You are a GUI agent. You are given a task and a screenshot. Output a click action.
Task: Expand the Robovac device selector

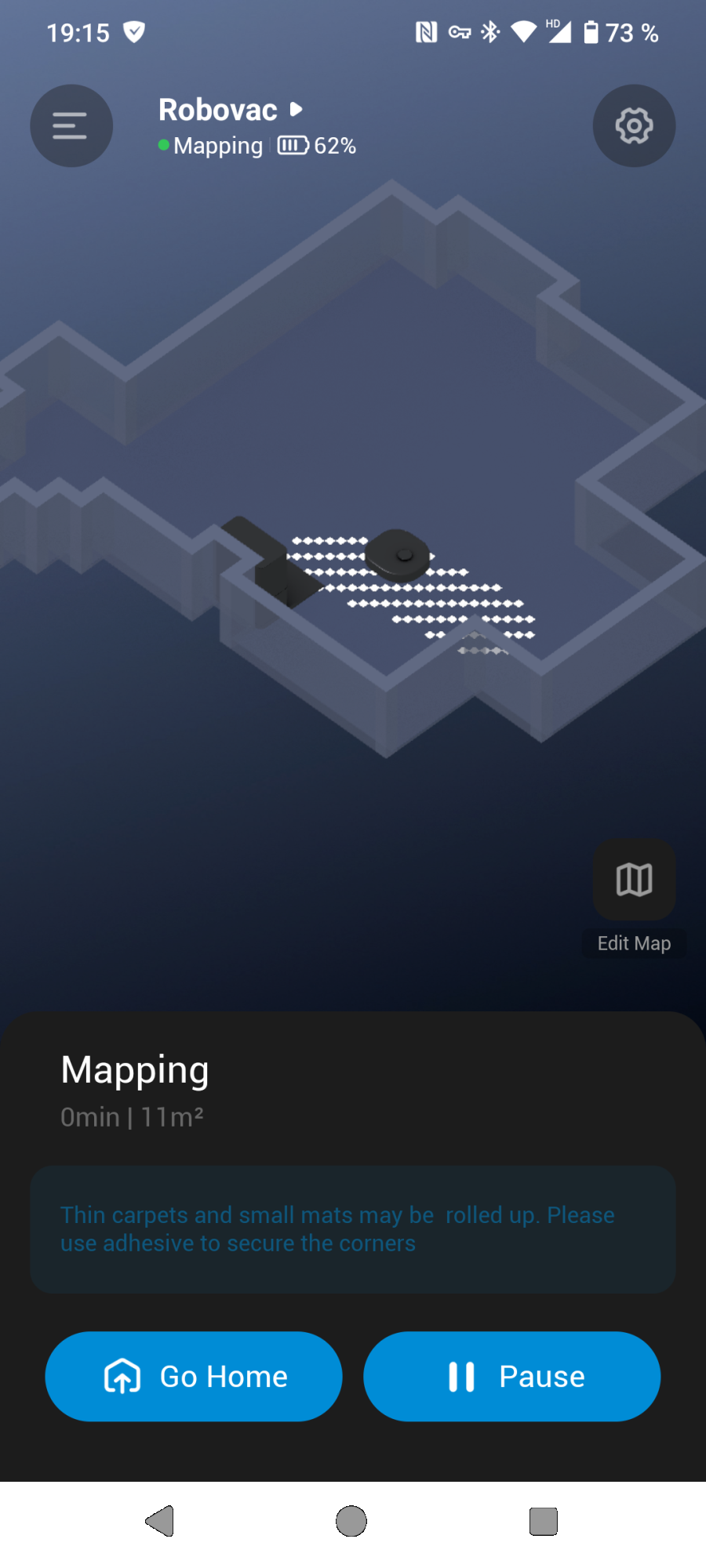point(231,110)
